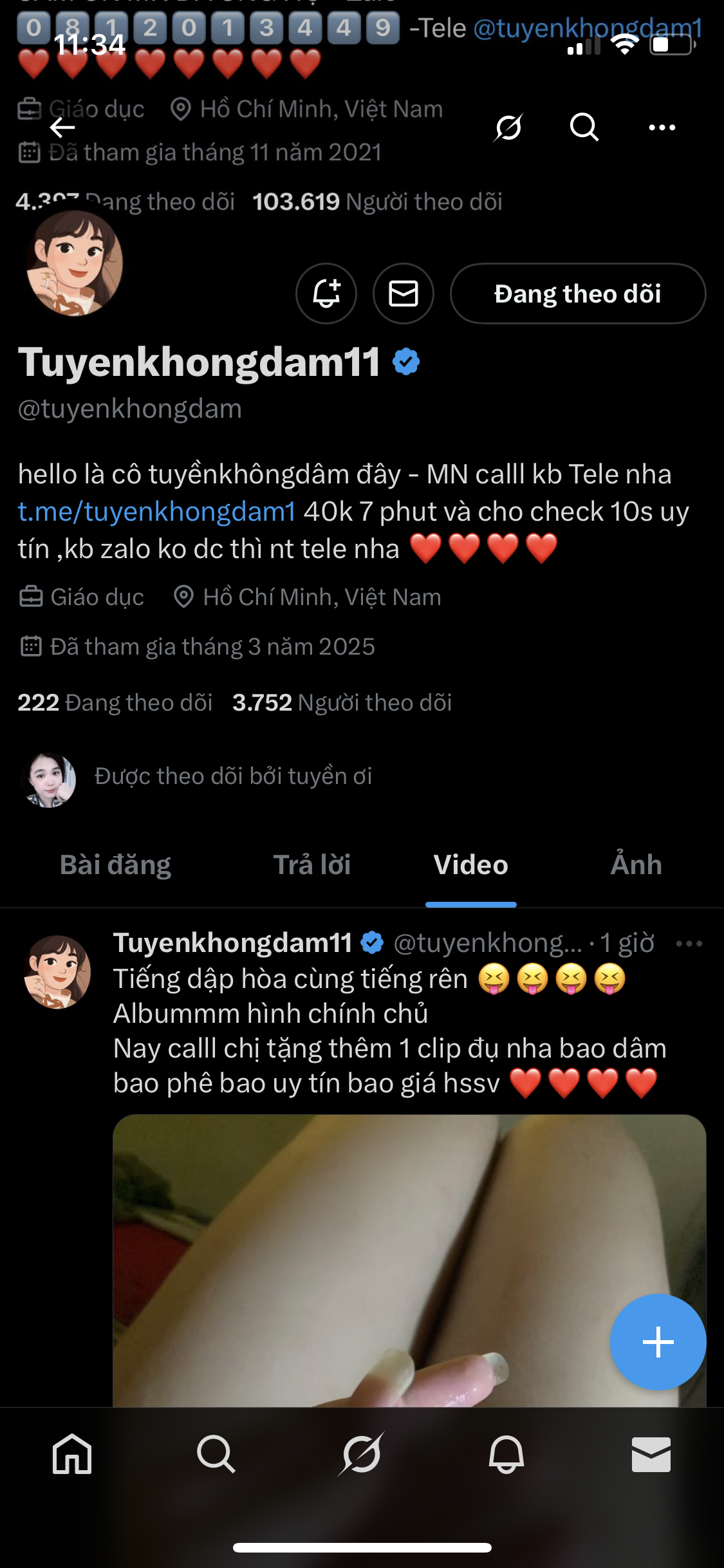Search this profile with the top magnifier

584,127
